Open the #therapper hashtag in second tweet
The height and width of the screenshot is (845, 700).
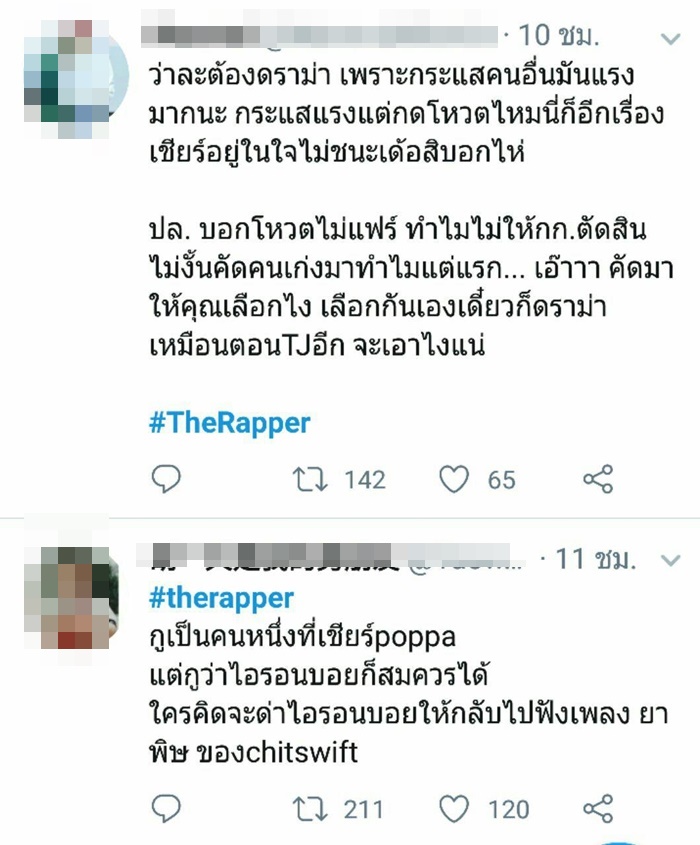click(221, 598)
